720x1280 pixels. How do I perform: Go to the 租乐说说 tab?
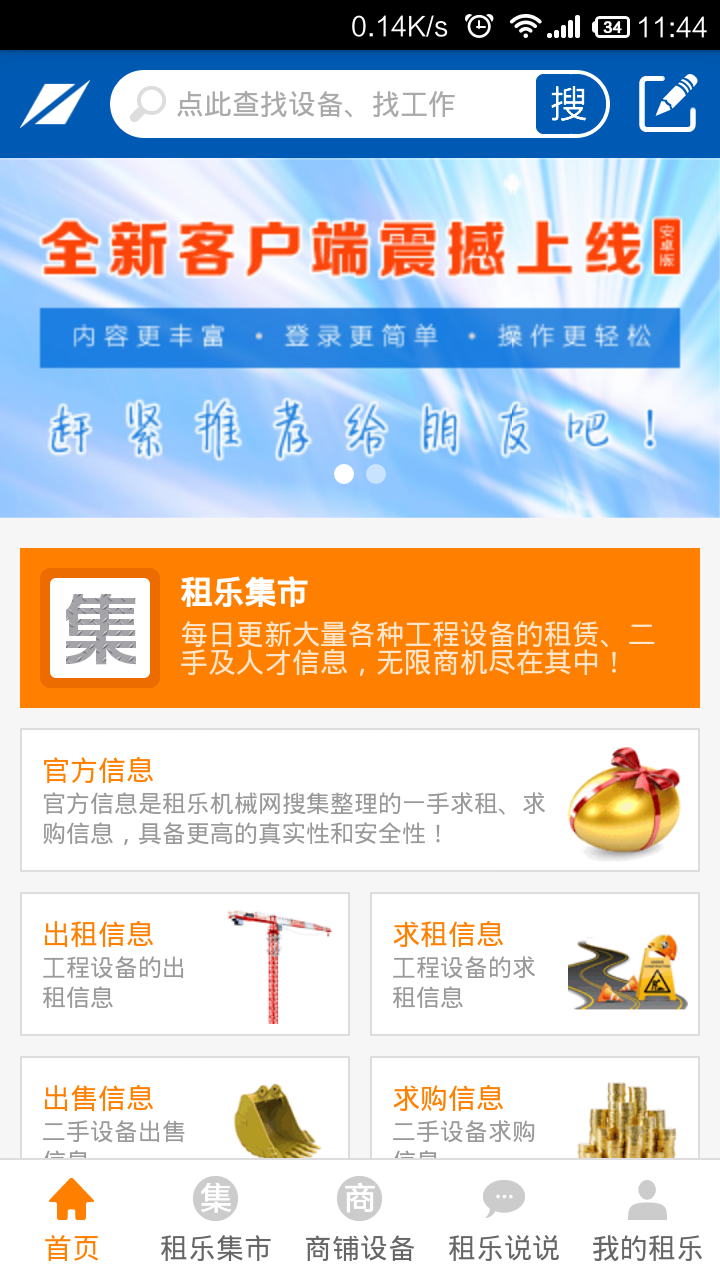504,1220
